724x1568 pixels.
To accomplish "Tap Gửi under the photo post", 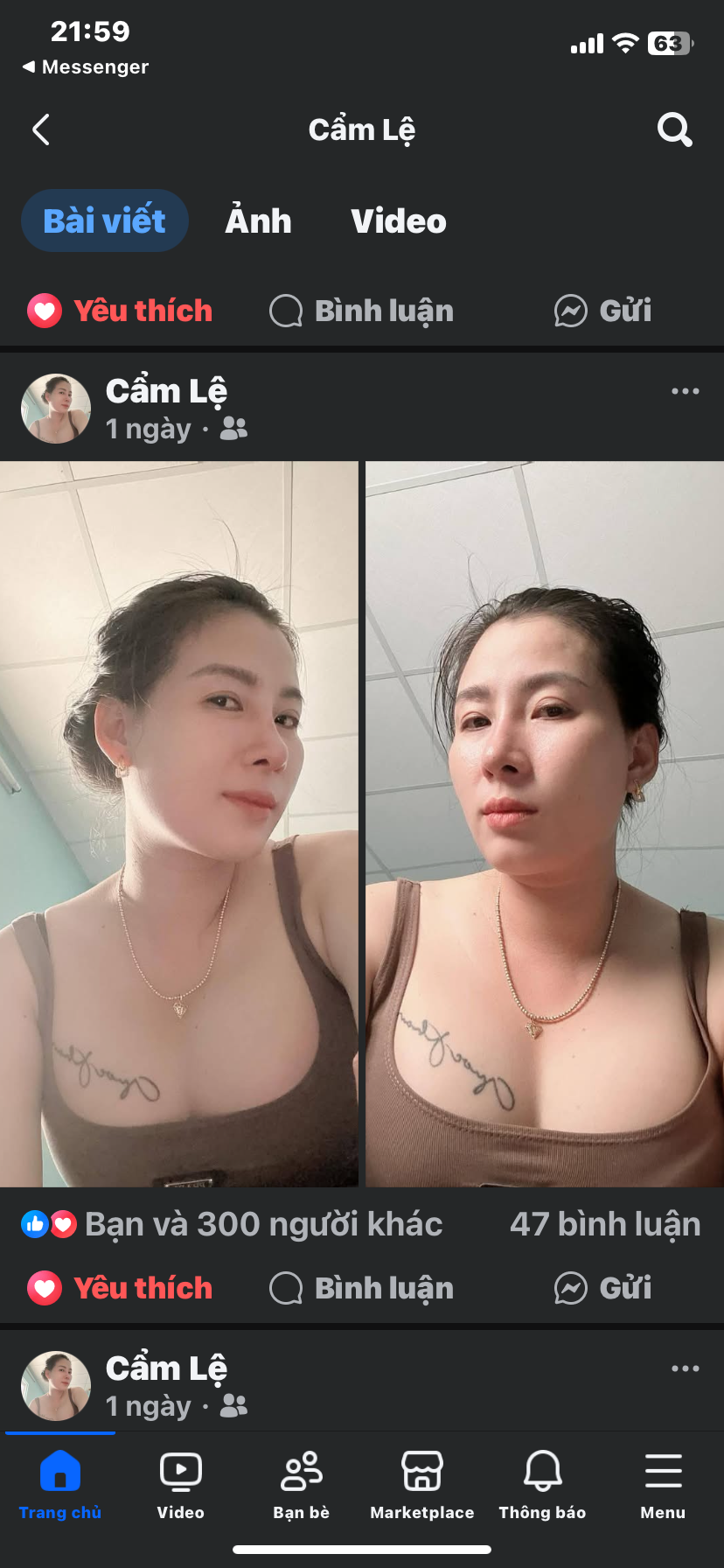I will coord(603,1288).
